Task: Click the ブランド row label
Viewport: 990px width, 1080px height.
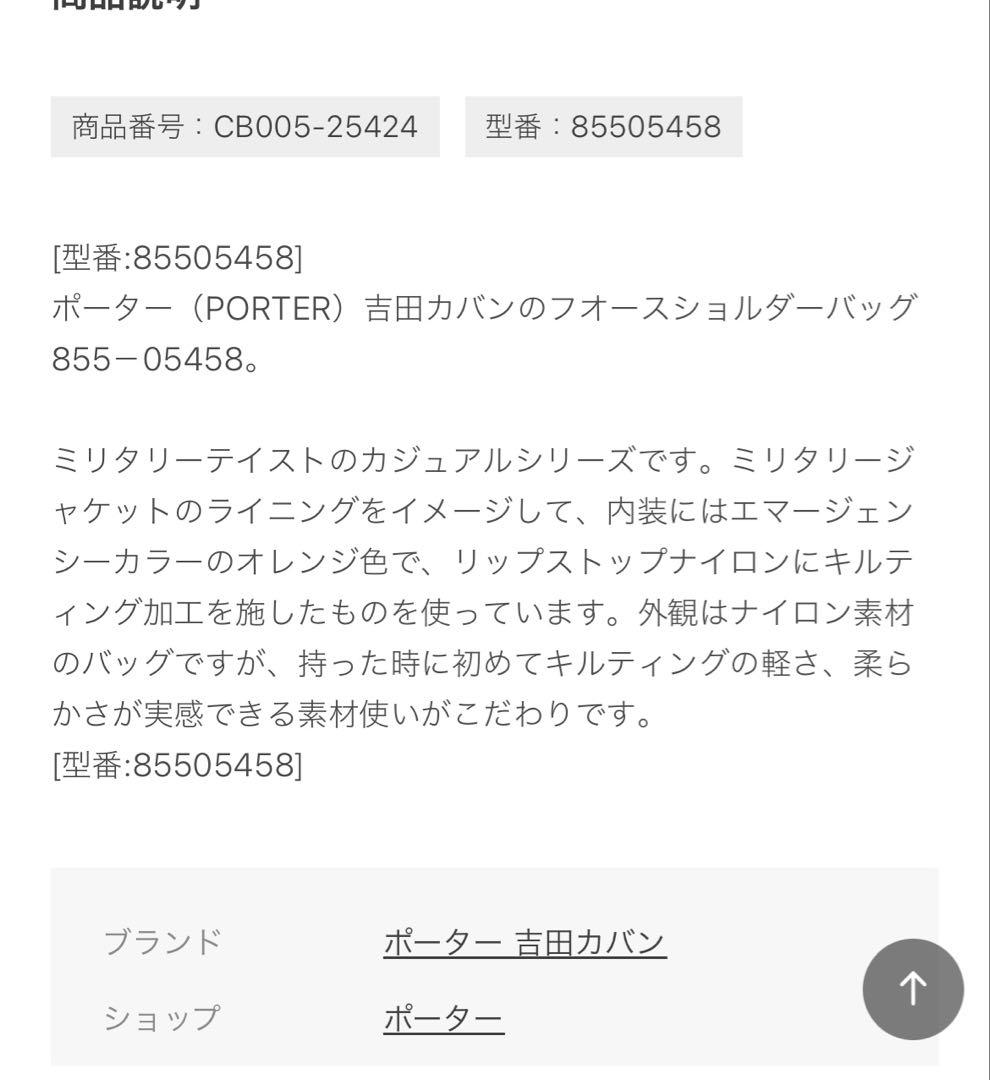Action: pyautogui.click(x=163, y=941)
